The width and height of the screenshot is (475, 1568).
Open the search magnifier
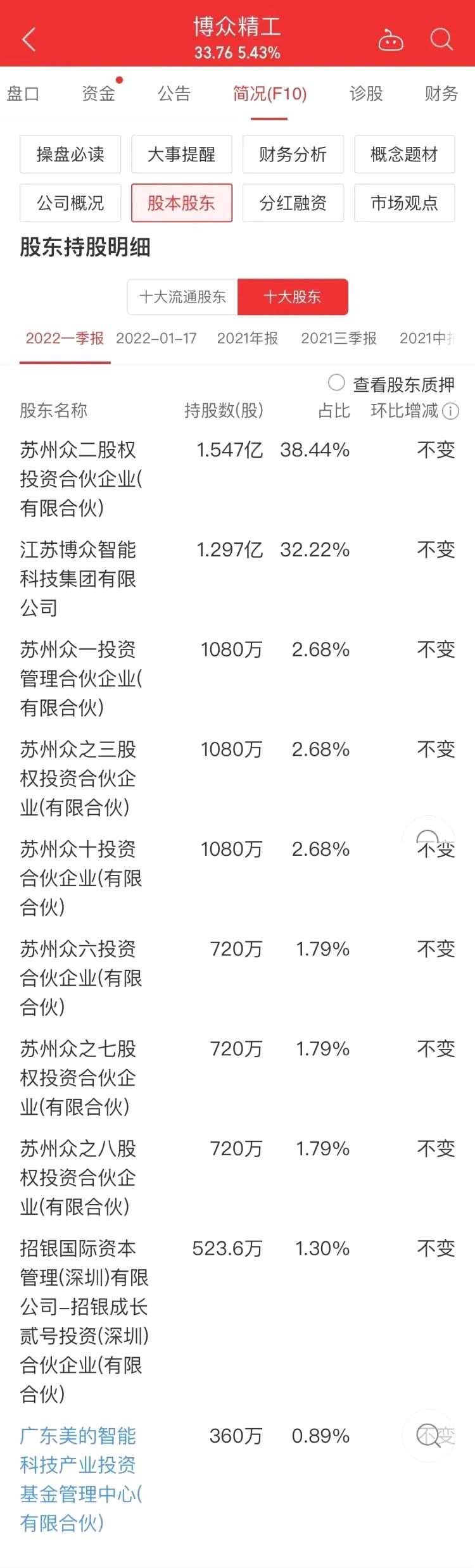point(441,39)
